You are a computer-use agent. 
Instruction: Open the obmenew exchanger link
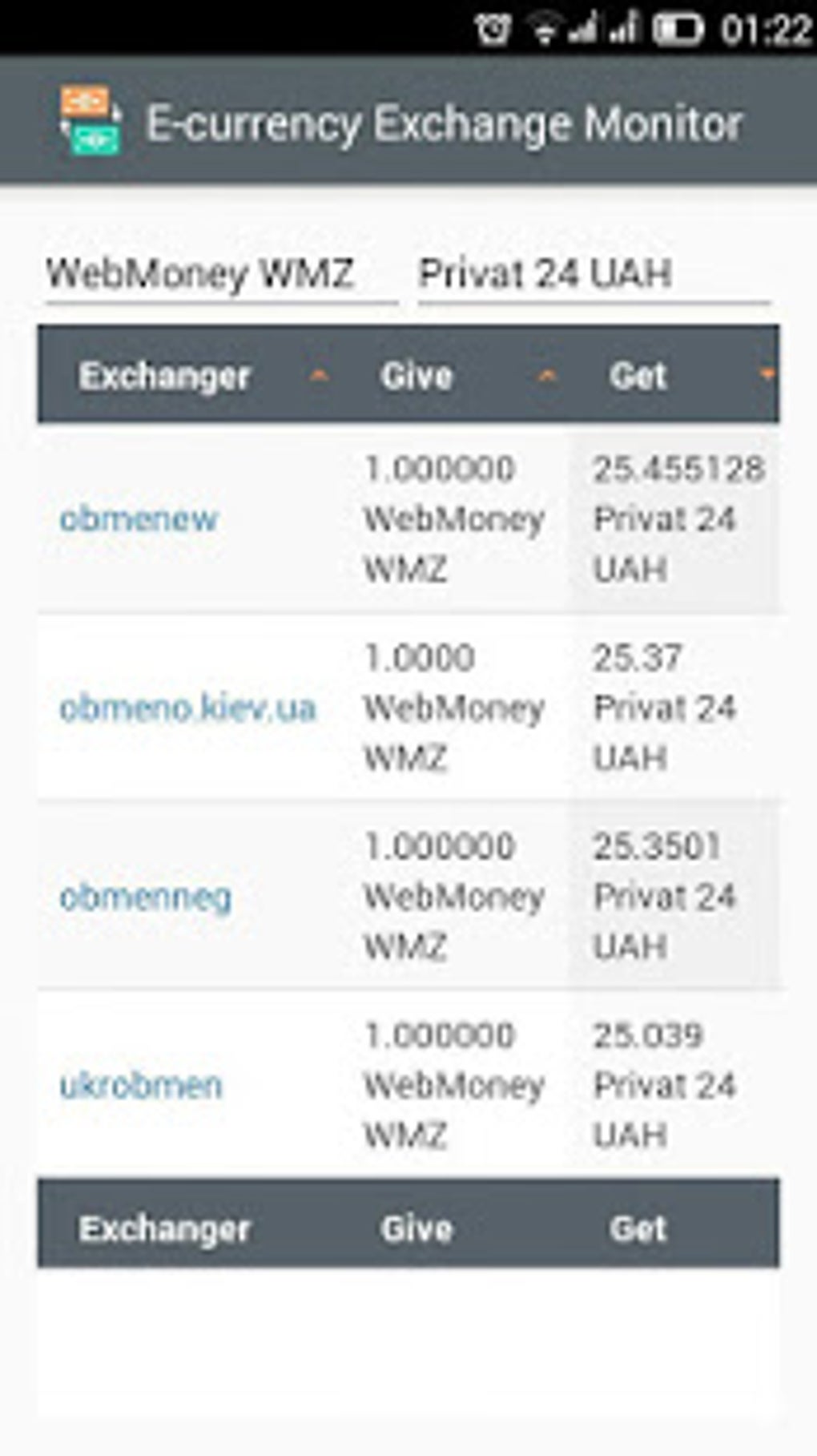139,519
